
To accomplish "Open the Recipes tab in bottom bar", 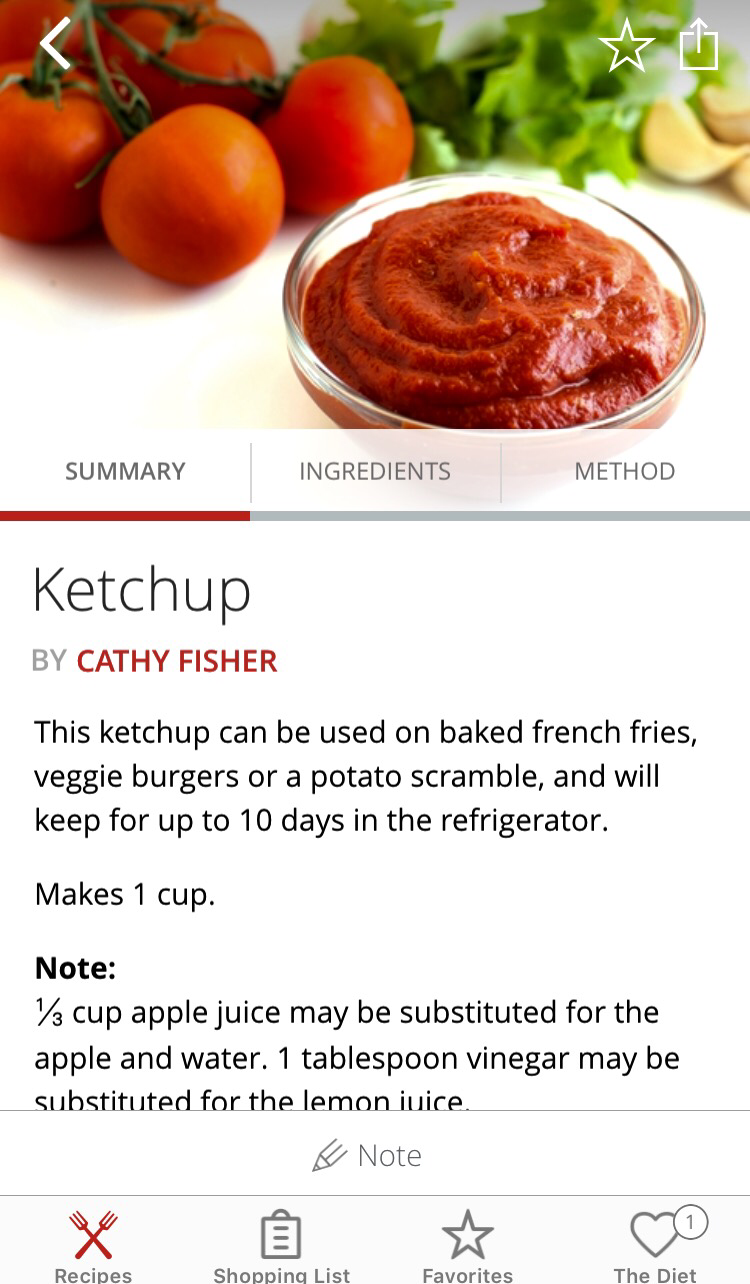I will (x=93, y=1245).
